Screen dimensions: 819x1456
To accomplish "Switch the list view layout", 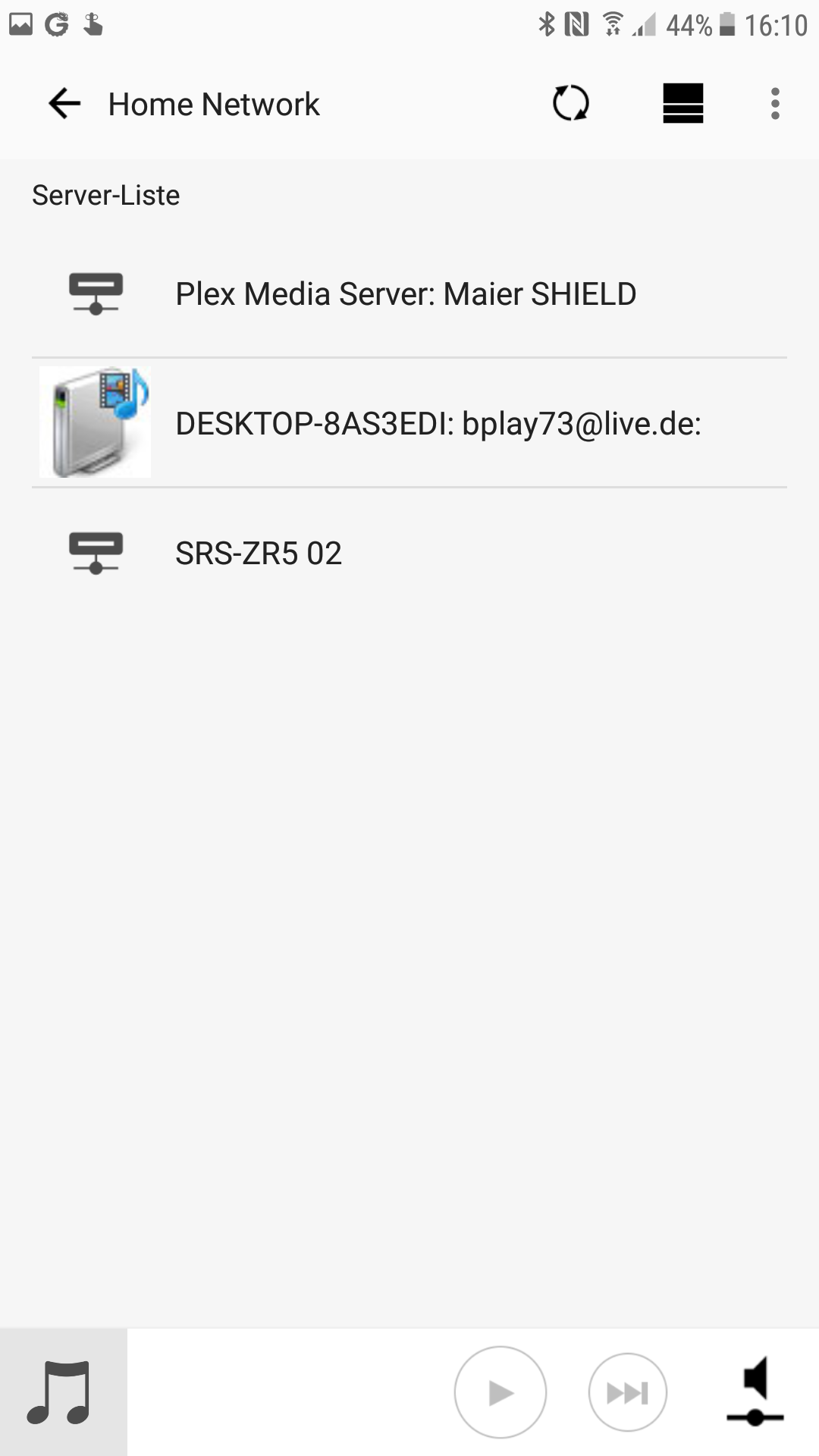I will (682, 104).
